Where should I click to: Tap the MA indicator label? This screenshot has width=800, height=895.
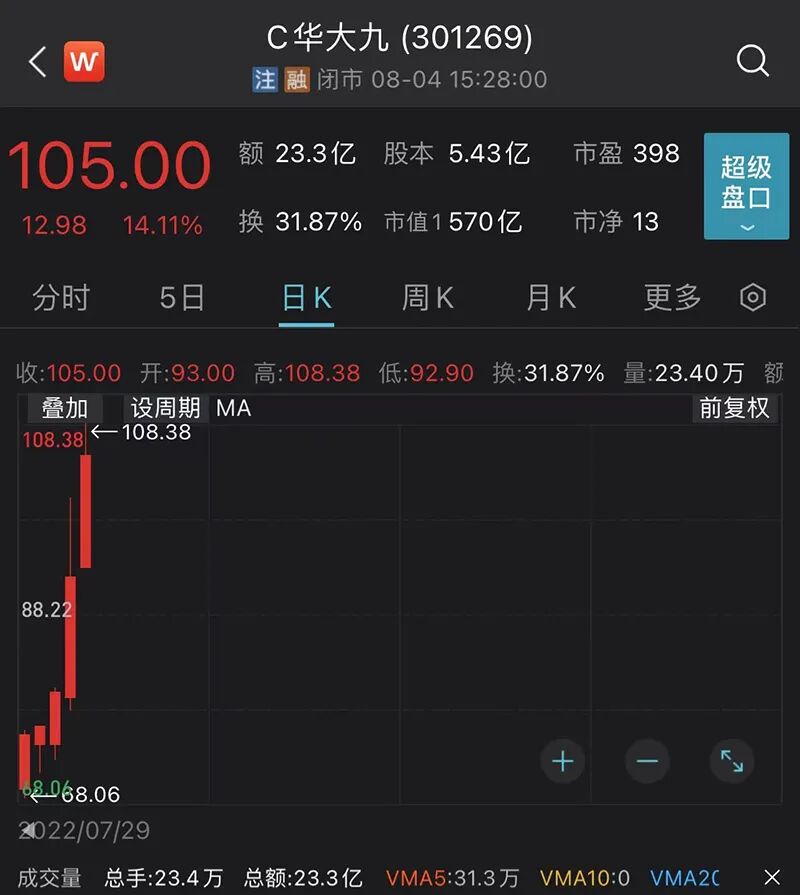(x=233, y=408)
